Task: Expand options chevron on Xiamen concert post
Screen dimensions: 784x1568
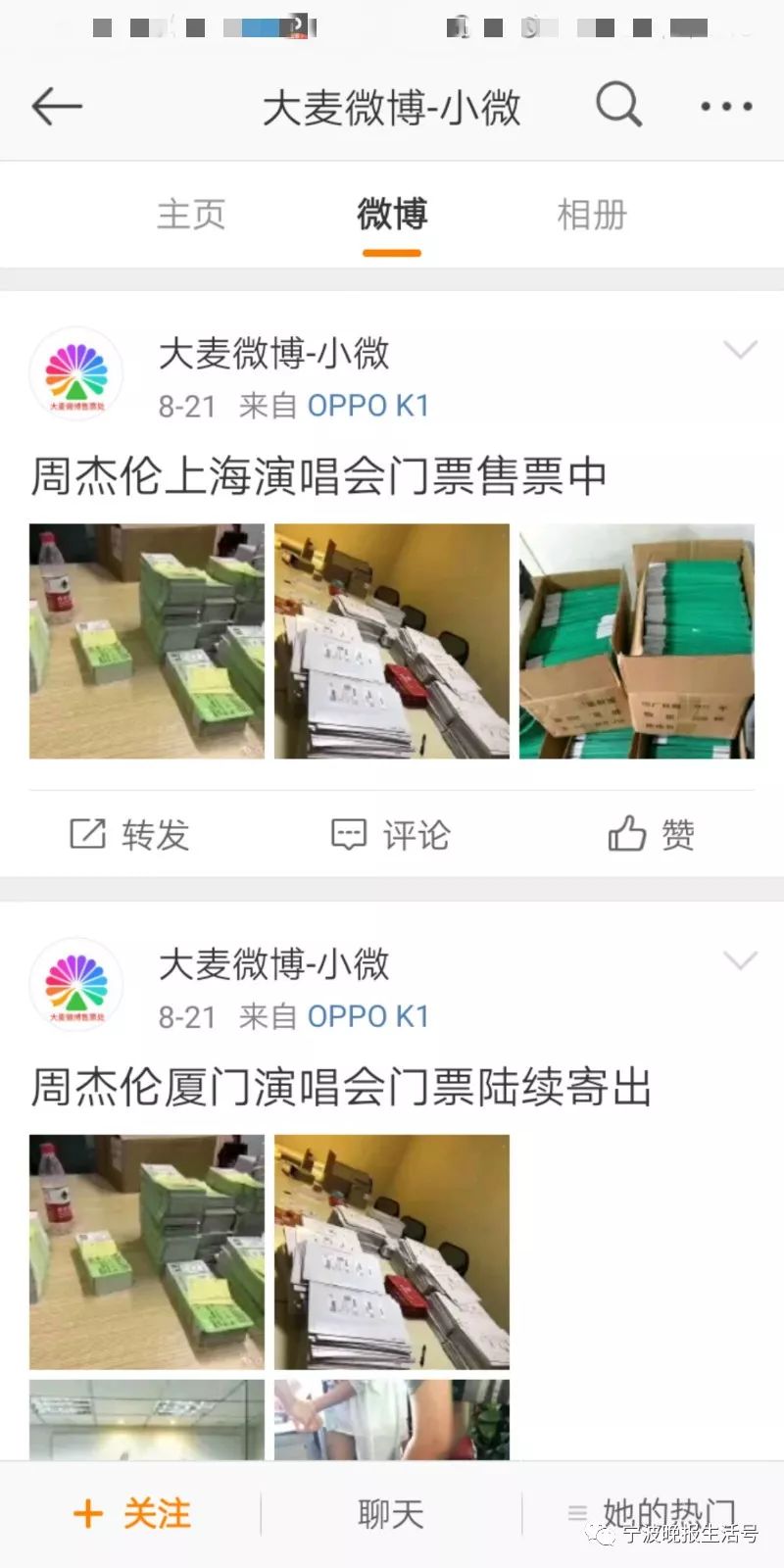Action: (740, 960)
